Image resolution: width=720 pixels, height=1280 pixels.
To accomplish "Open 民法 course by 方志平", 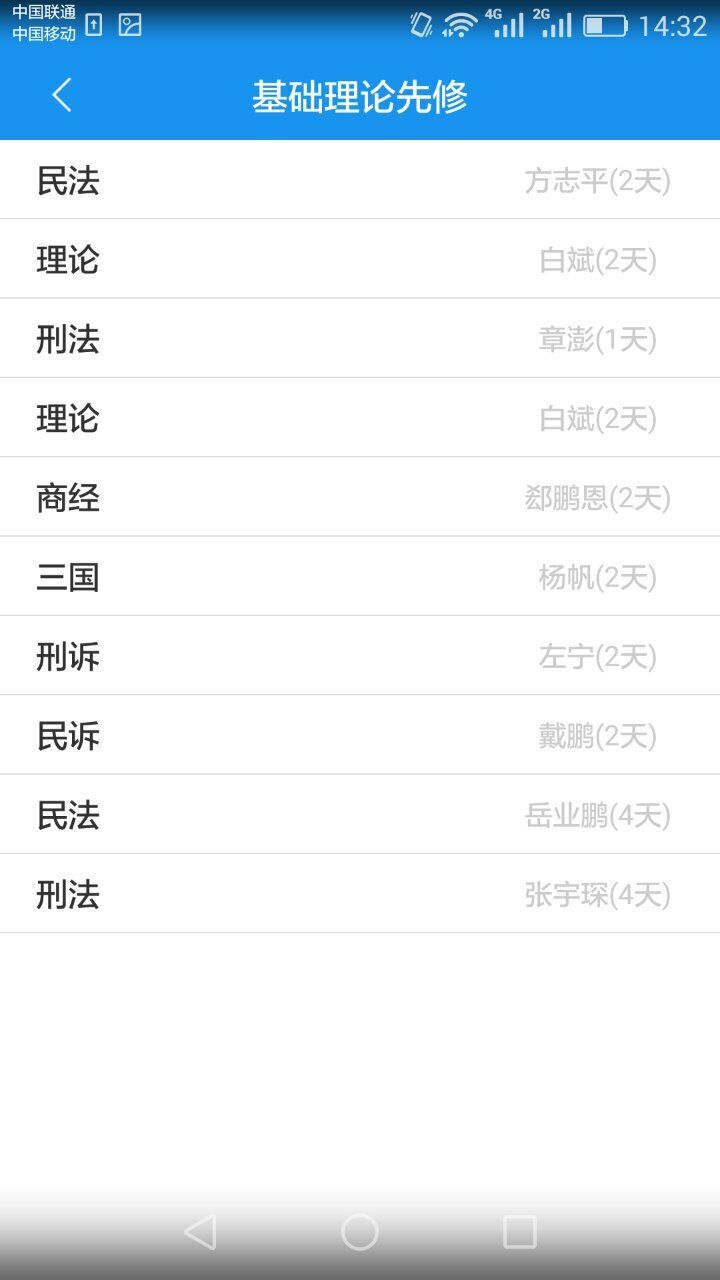I will click(x=360, y=180).
